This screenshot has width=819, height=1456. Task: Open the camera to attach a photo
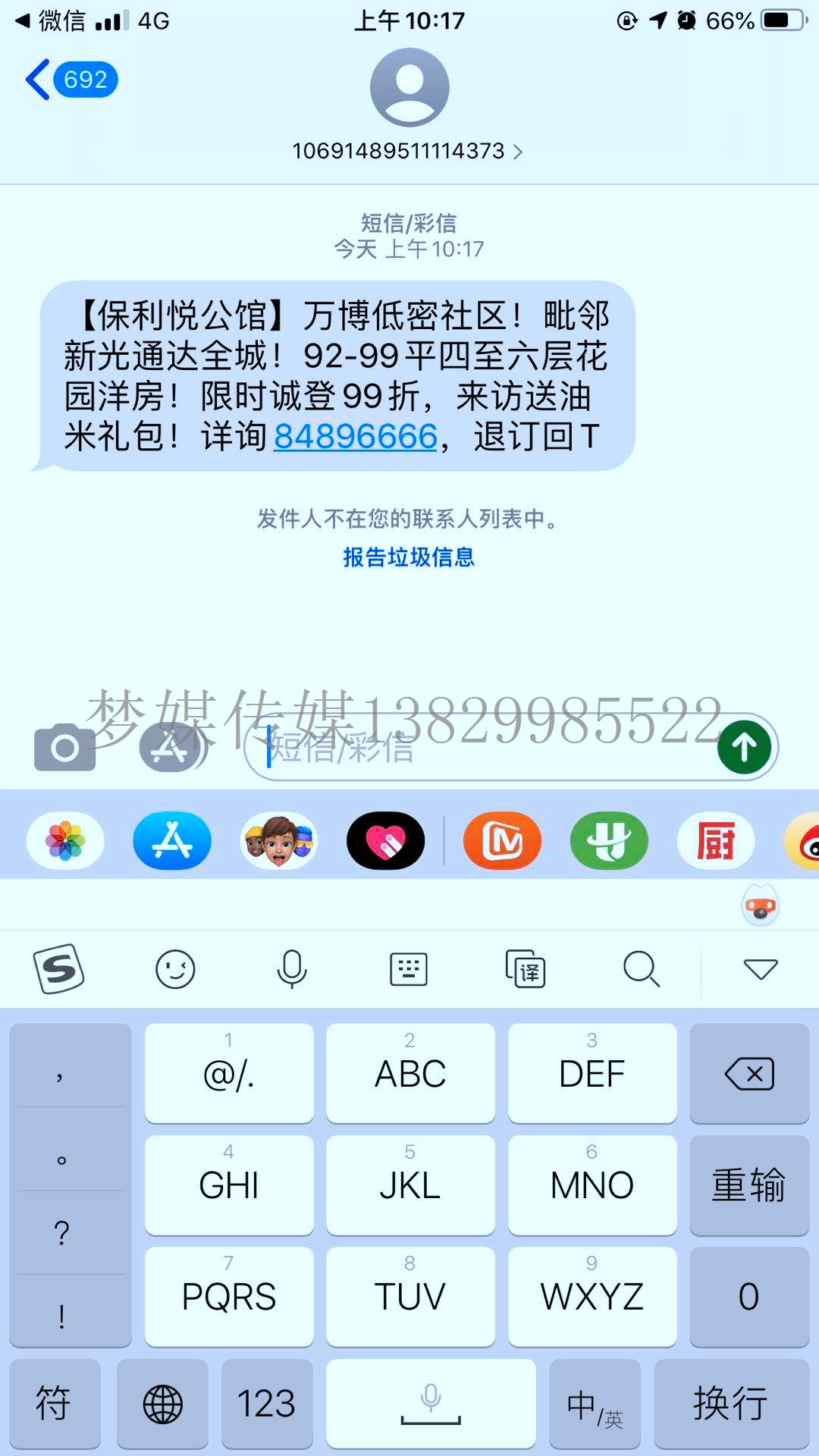point(65,748)
